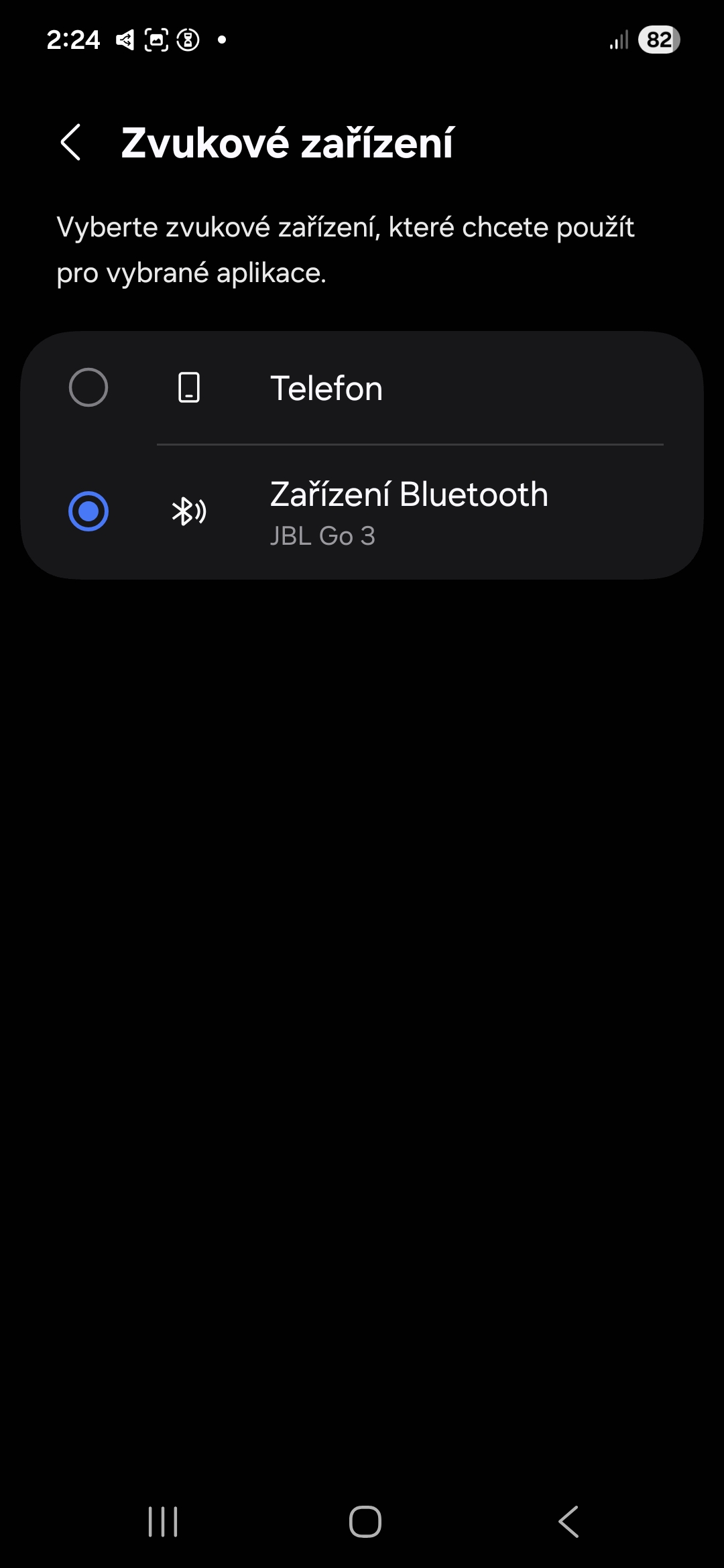The image size is (724, 1568).
Task: Choose Zařízení Bluetooth JBL Go 3
Action: [x=88, y=511]
